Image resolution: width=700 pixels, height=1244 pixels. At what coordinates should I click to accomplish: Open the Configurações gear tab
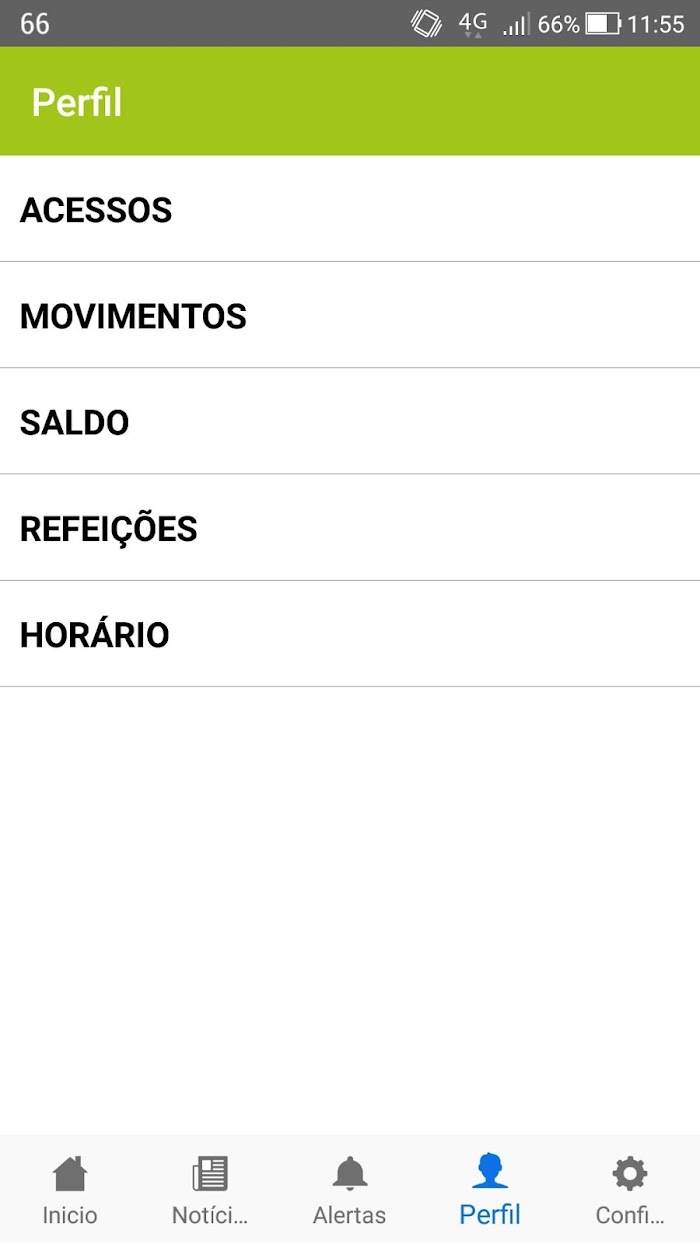tap(630, 1190)
